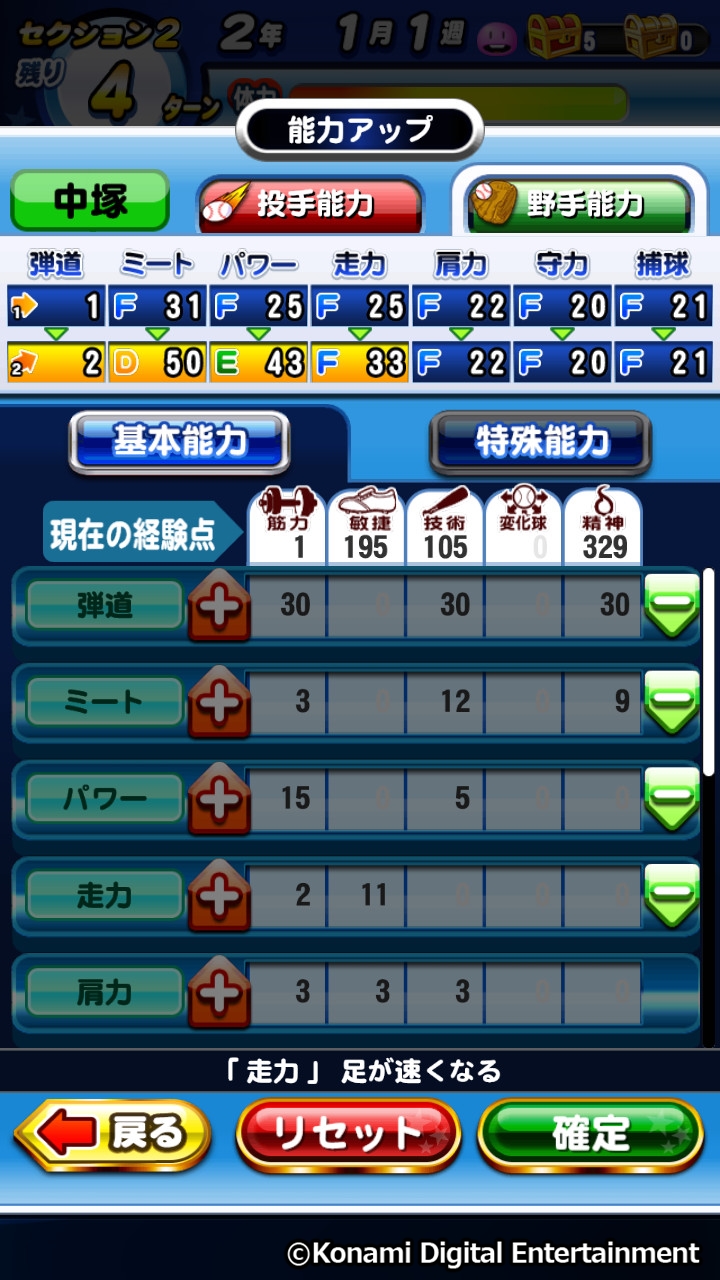Select the 基本能力 tab

pos(180,441)
